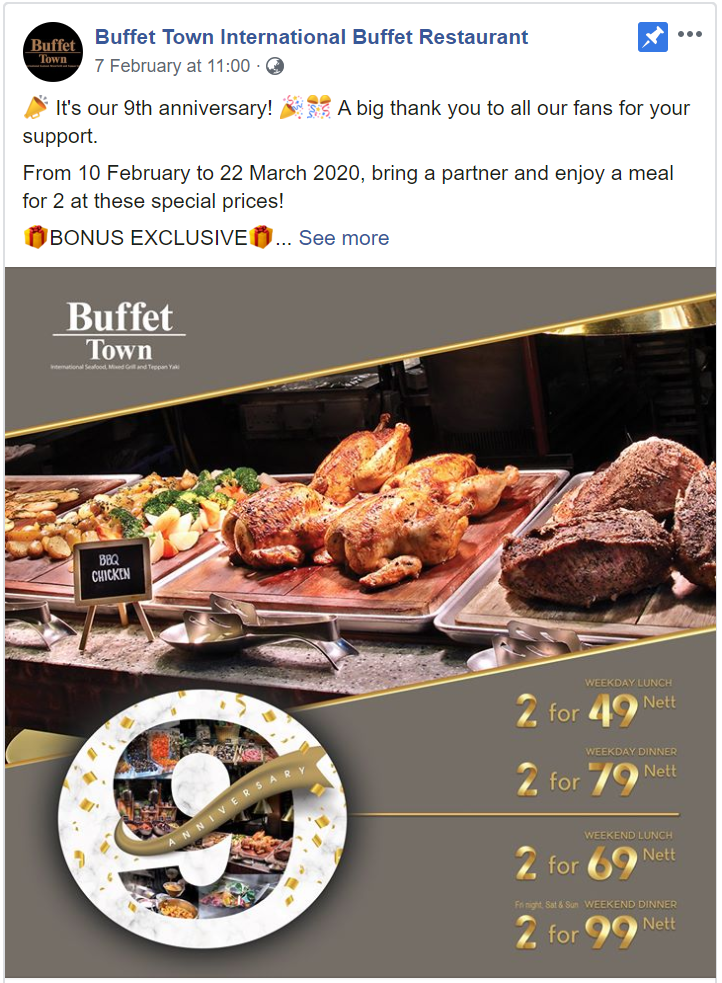Expand the post with See more
The height and width of the screenshot is (983, 722).
click(343, 238)
